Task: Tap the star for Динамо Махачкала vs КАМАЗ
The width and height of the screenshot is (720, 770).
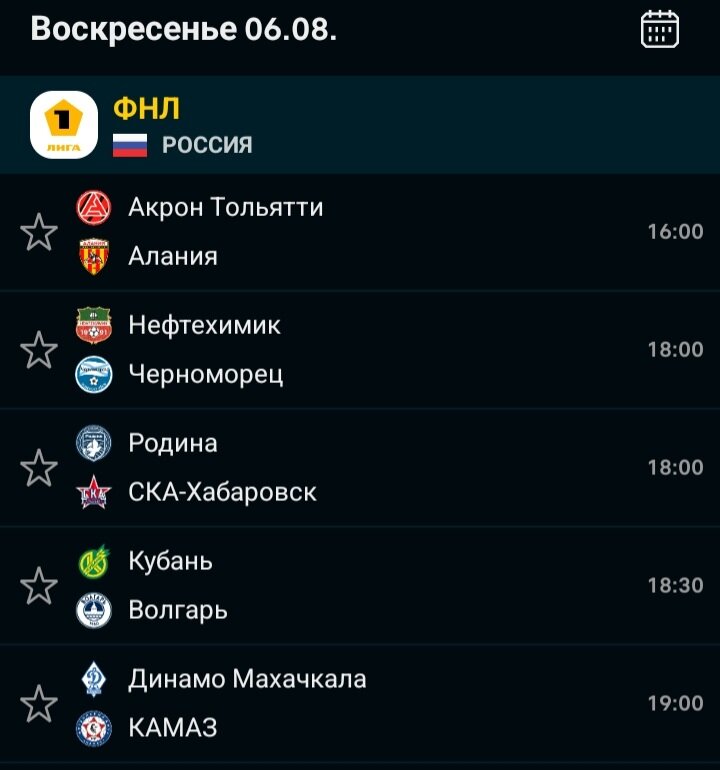Action: (x=39, y=704)
